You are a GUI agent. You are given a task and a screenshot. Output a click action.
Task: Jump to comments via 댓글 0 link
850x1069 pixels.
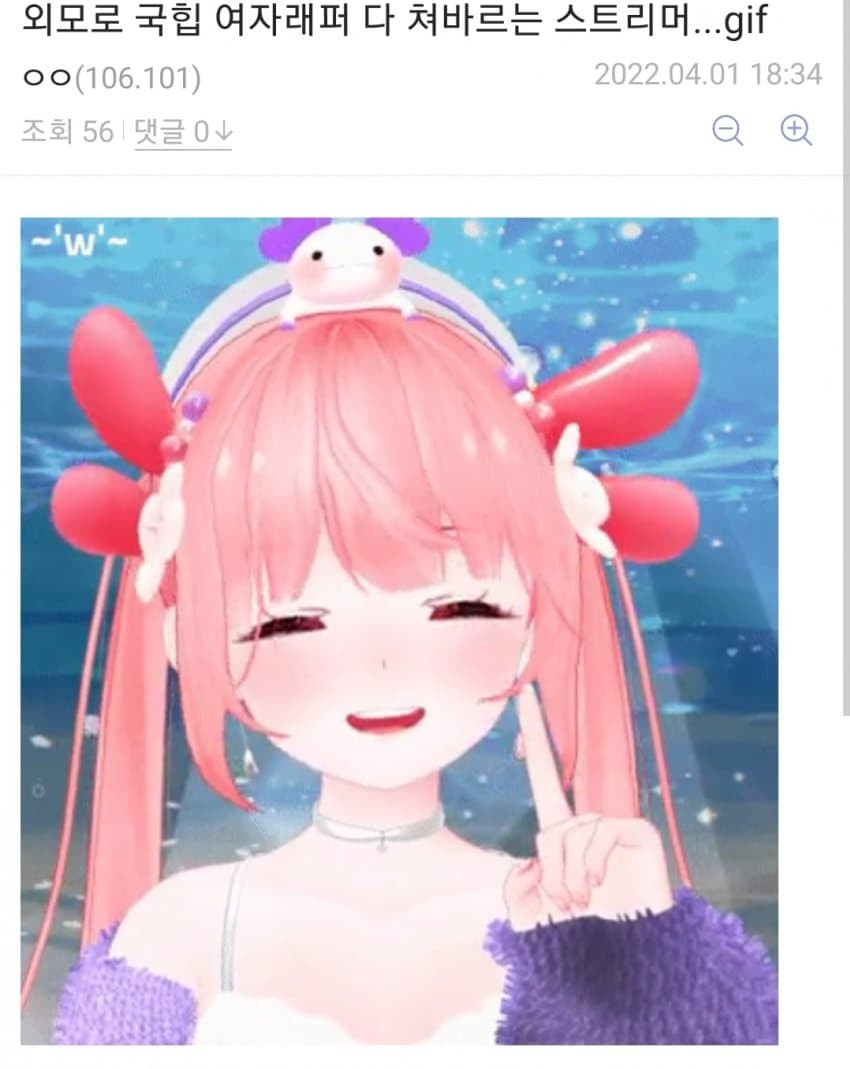(x=184, y=132)
